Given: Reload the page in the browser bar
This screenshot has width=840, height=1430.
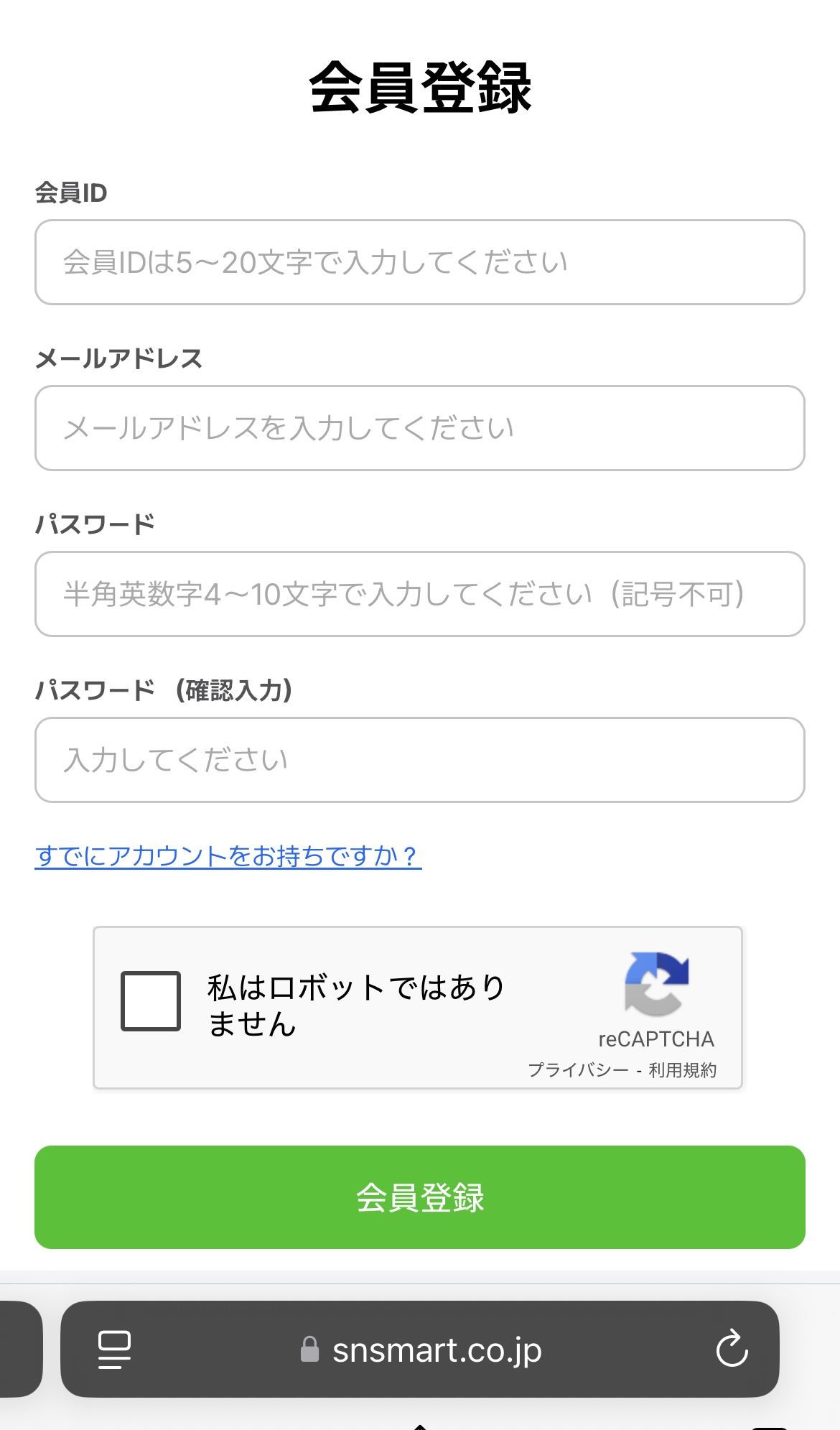Looking at the screenshot, I should point(732,1349).
